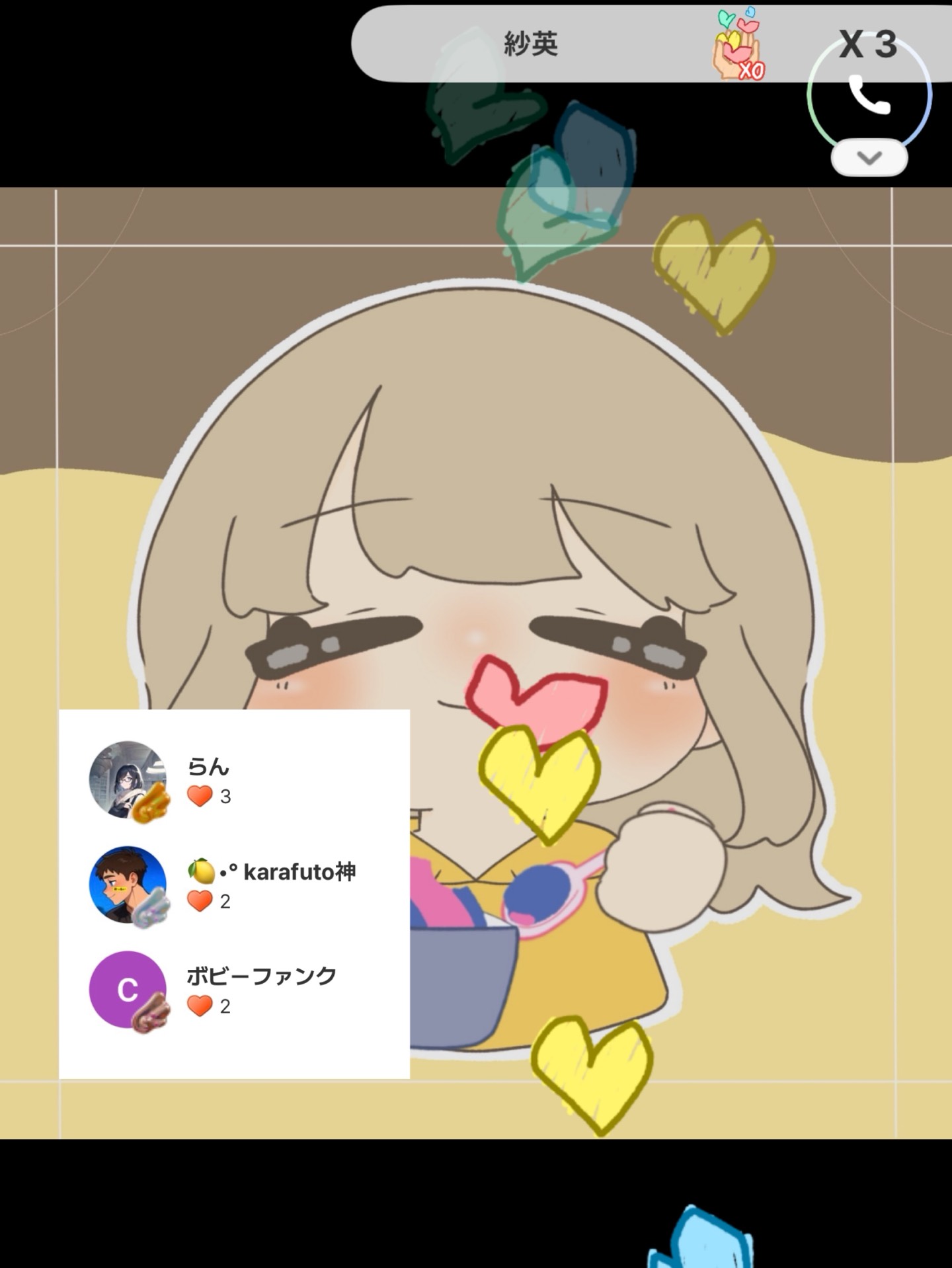Open らん's profile in the ranking

click(128, 780)
